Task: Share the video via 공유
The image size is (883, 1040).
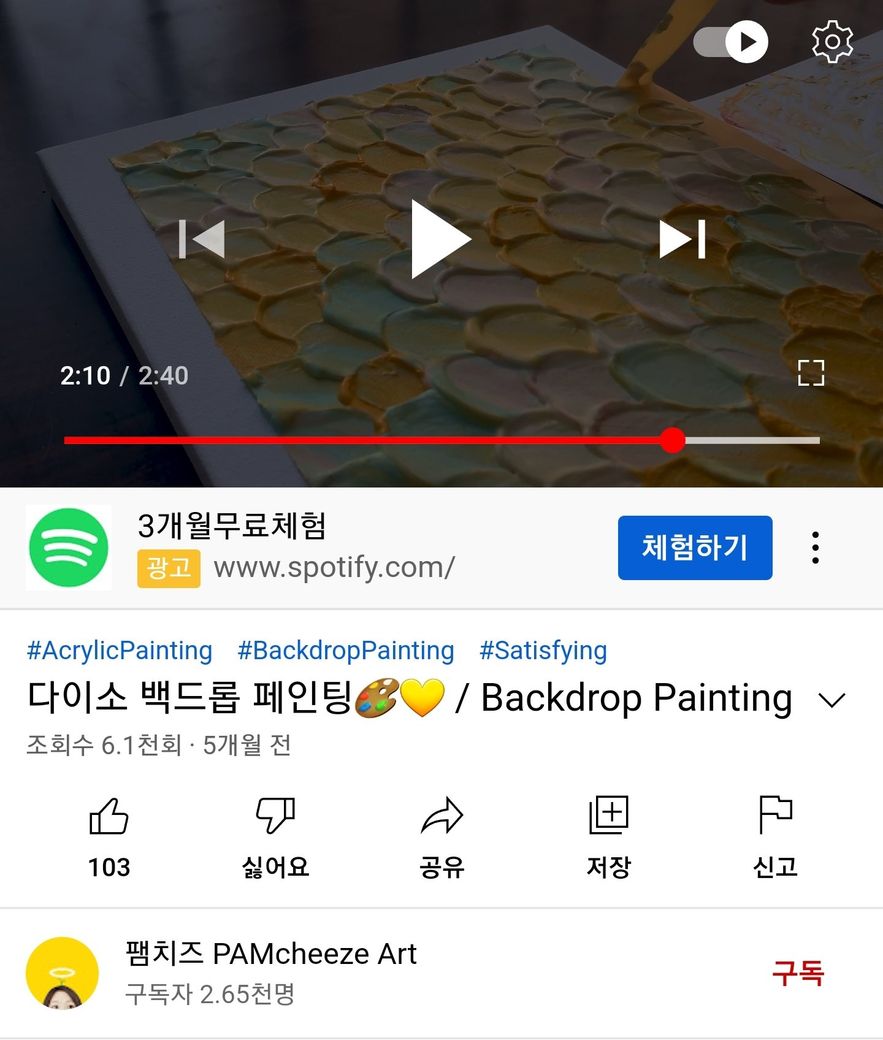Action: (442, 835)
